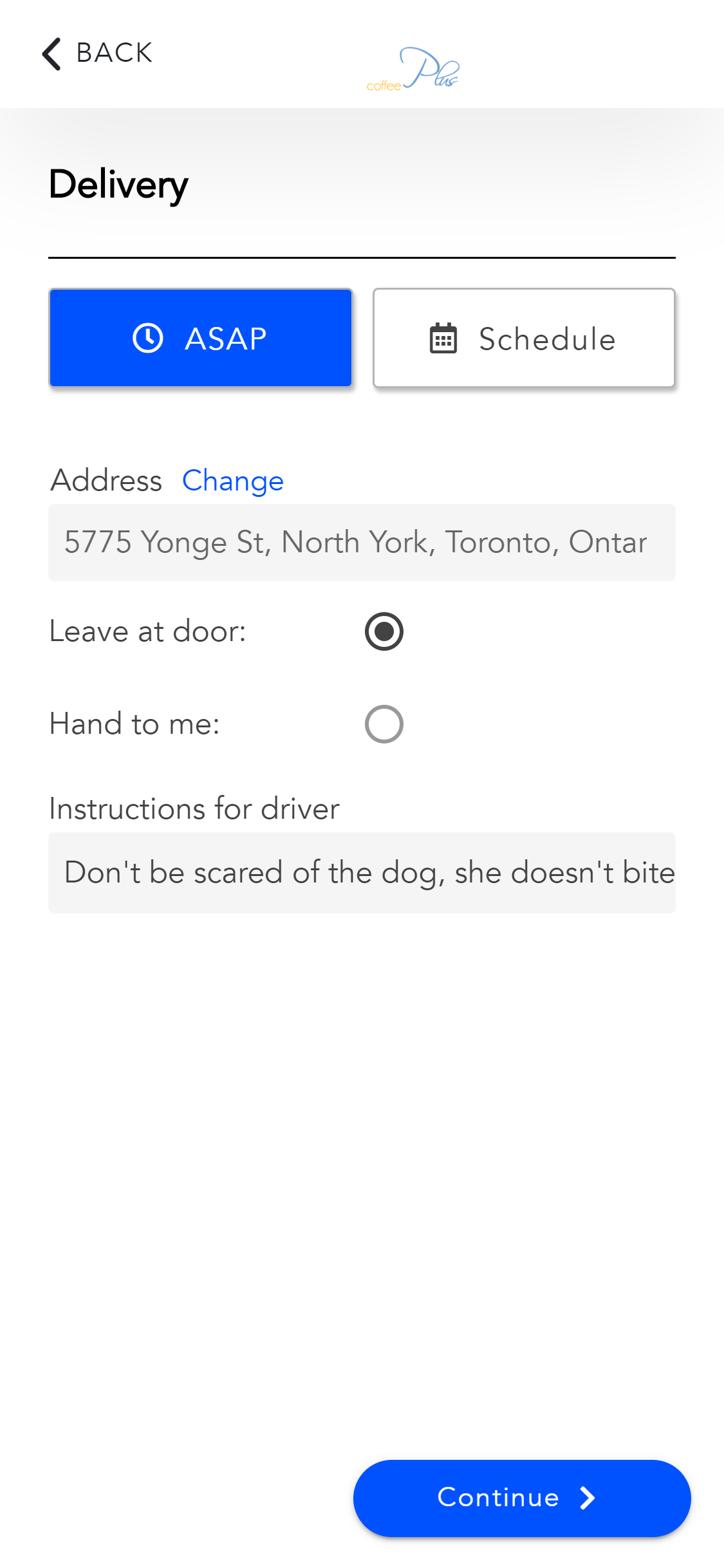
Task: Switch to Schedule delivery
Action: [524, 338]
